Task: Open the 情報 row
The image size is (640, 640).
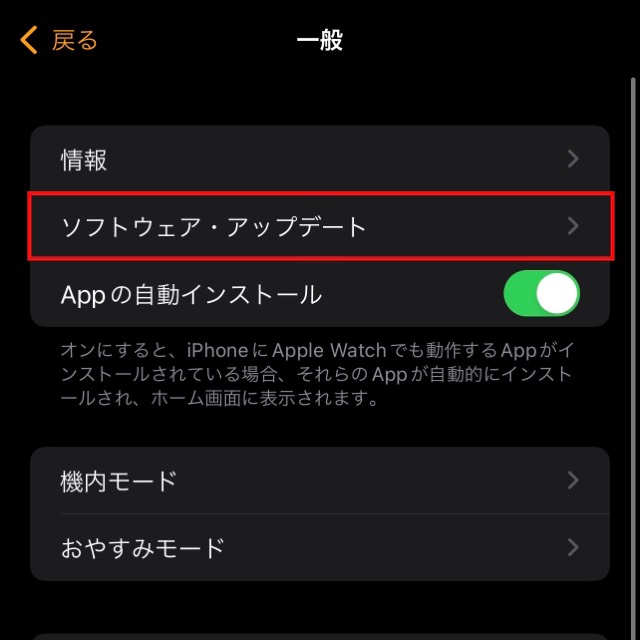Action: [x=319, y=159]
